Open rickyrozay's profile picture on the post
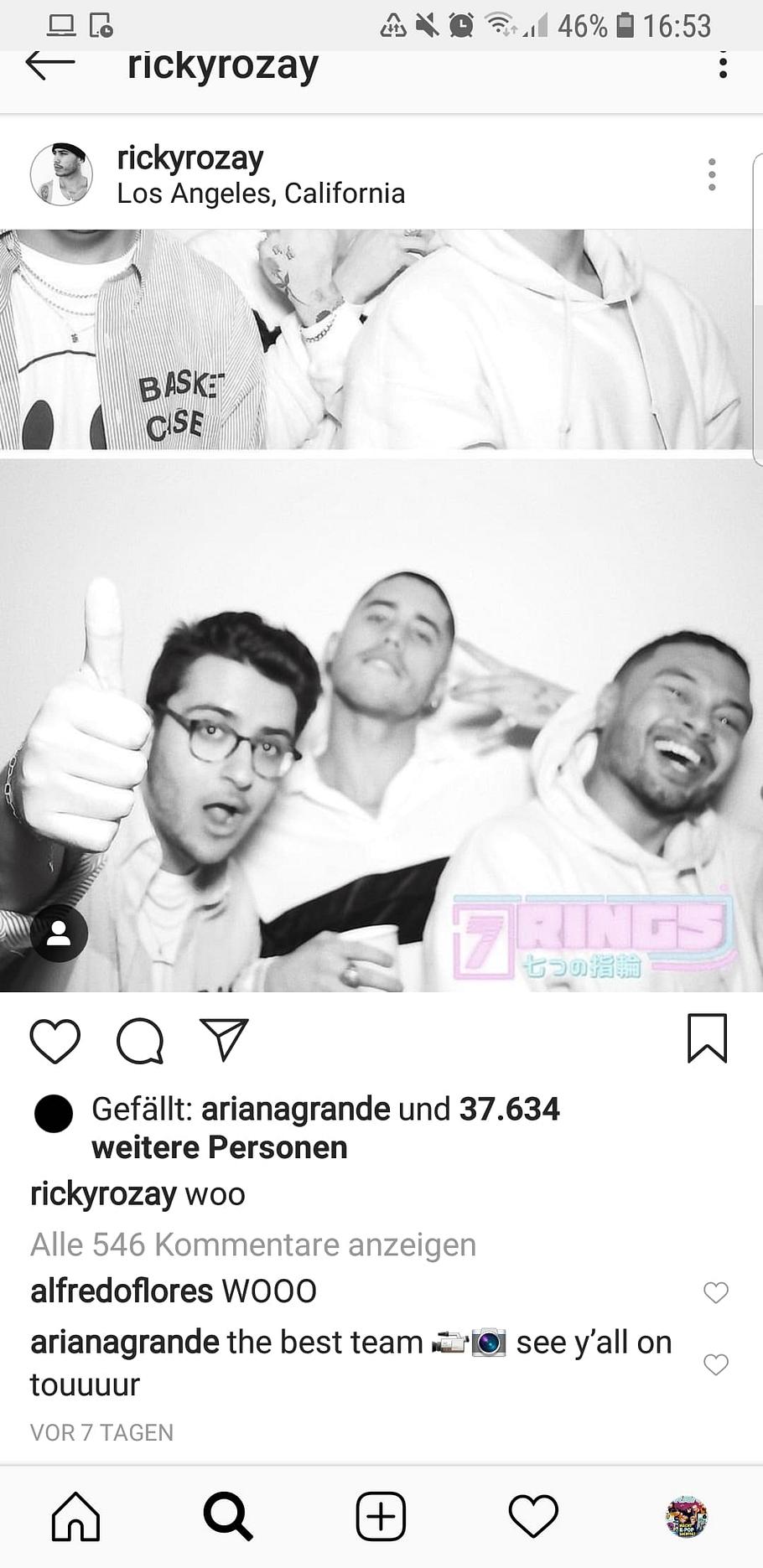The image size is (763, 1568). click(x=61, y=174)
